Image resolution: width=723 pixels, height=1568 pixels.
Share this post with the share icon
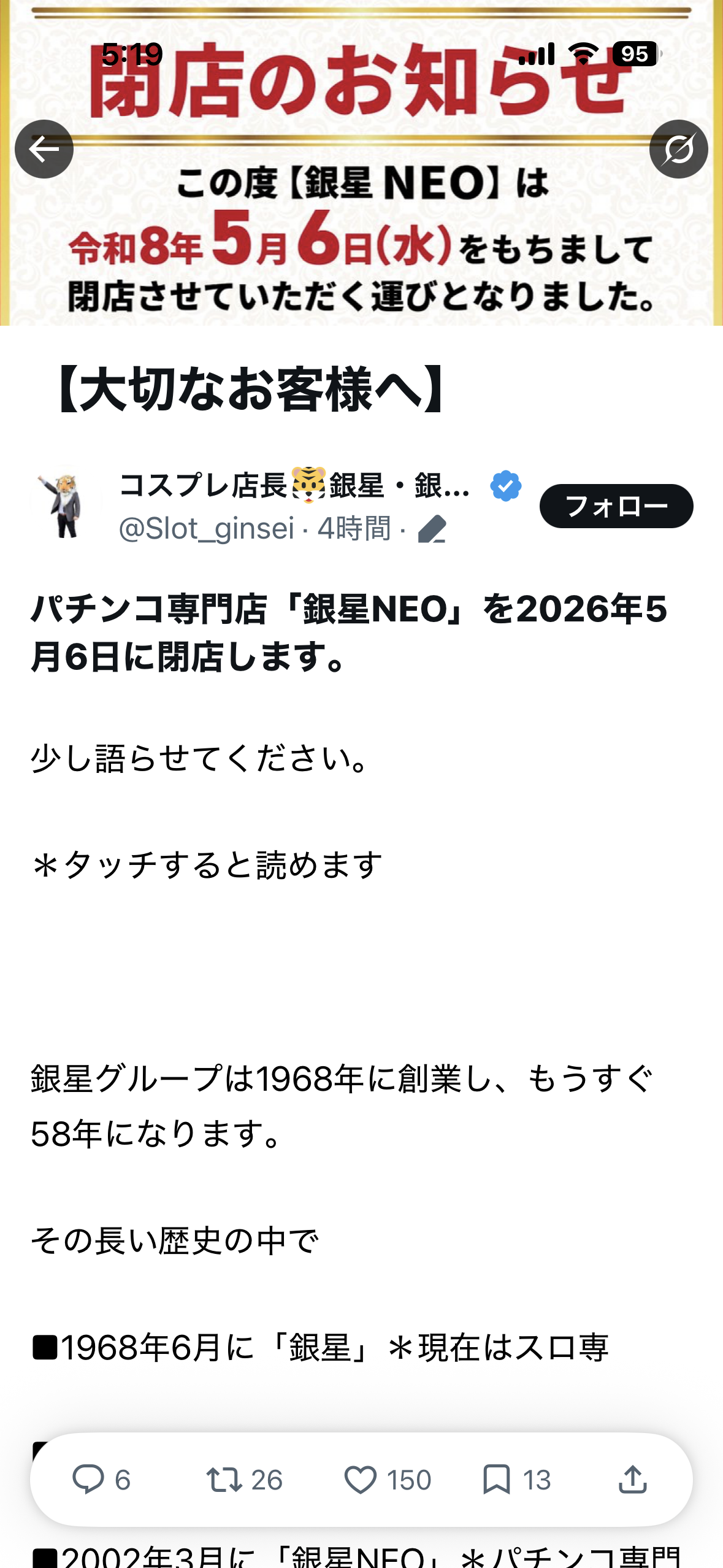pyautogui.click(x=632, y=1479)
